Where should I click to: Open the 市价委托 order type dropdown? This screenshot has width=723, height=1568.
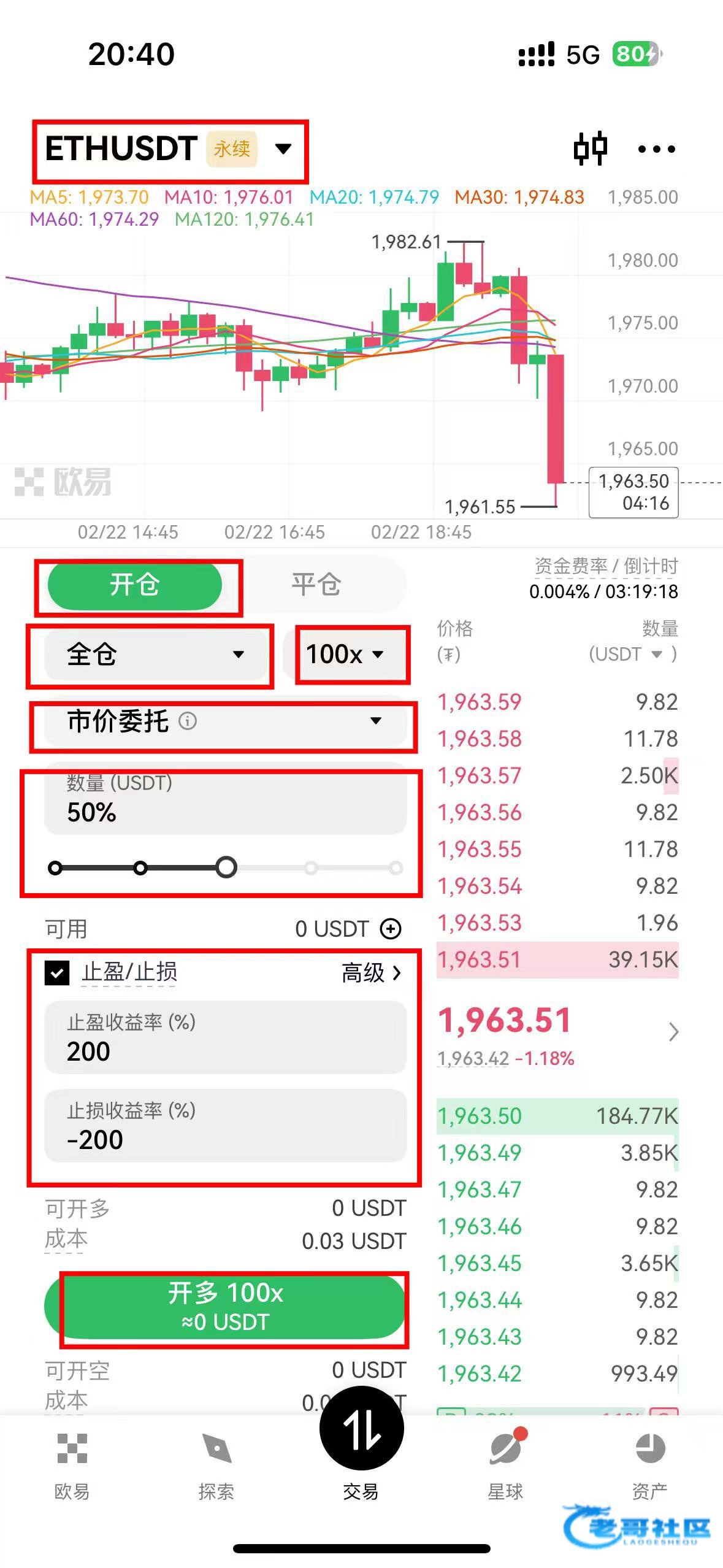(224, 721)
